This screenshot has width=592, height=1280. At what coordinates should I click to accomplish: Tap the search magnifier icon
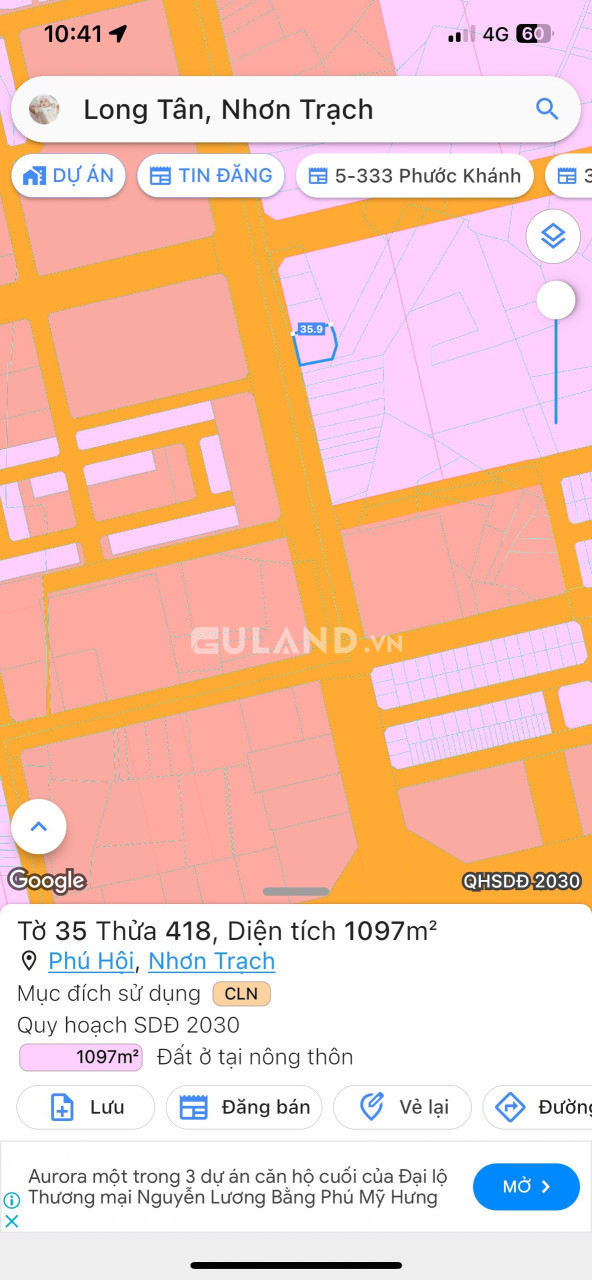546,109
